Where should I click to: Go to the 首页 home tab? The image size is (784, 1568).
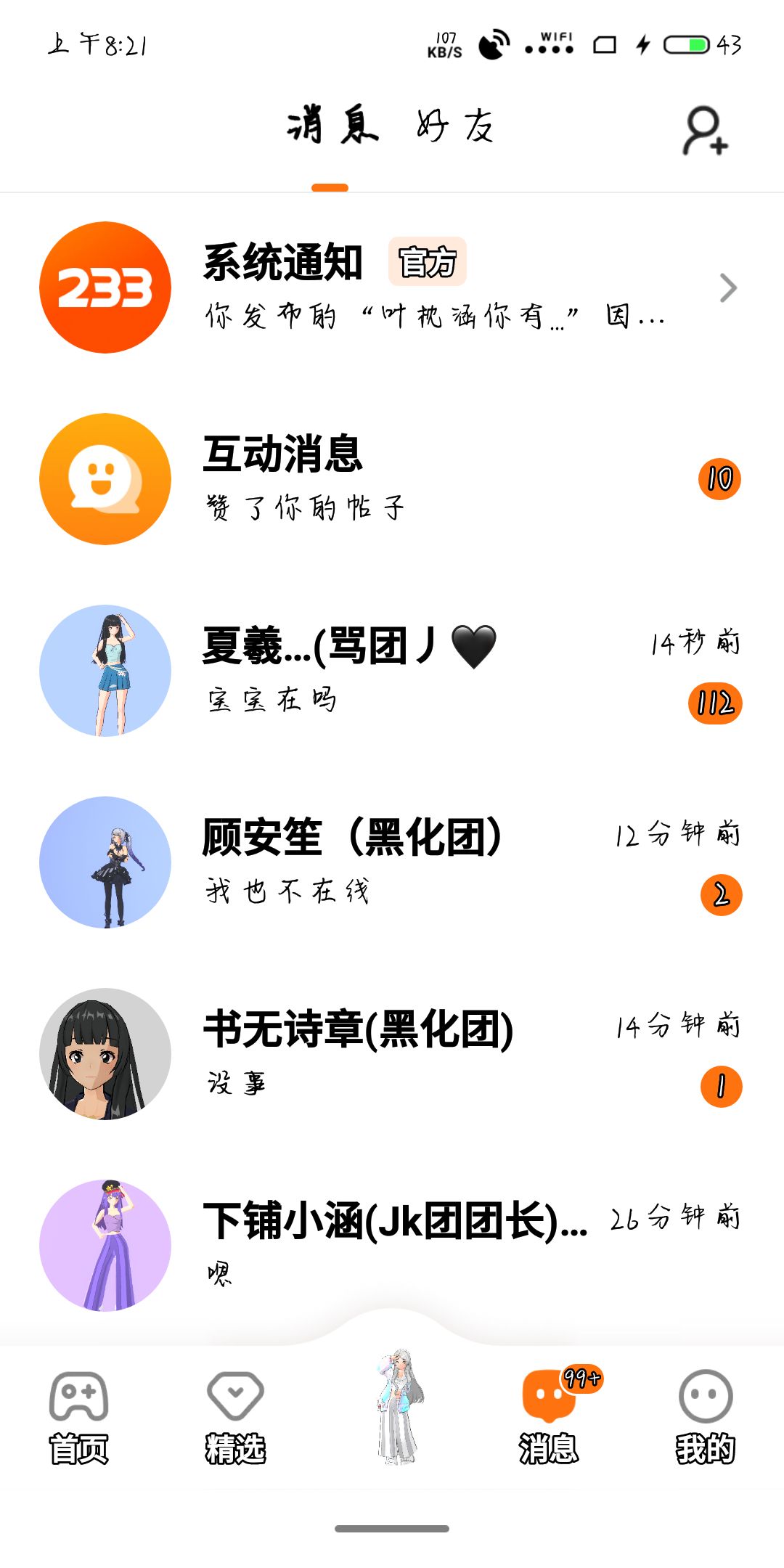point(78,1417)
